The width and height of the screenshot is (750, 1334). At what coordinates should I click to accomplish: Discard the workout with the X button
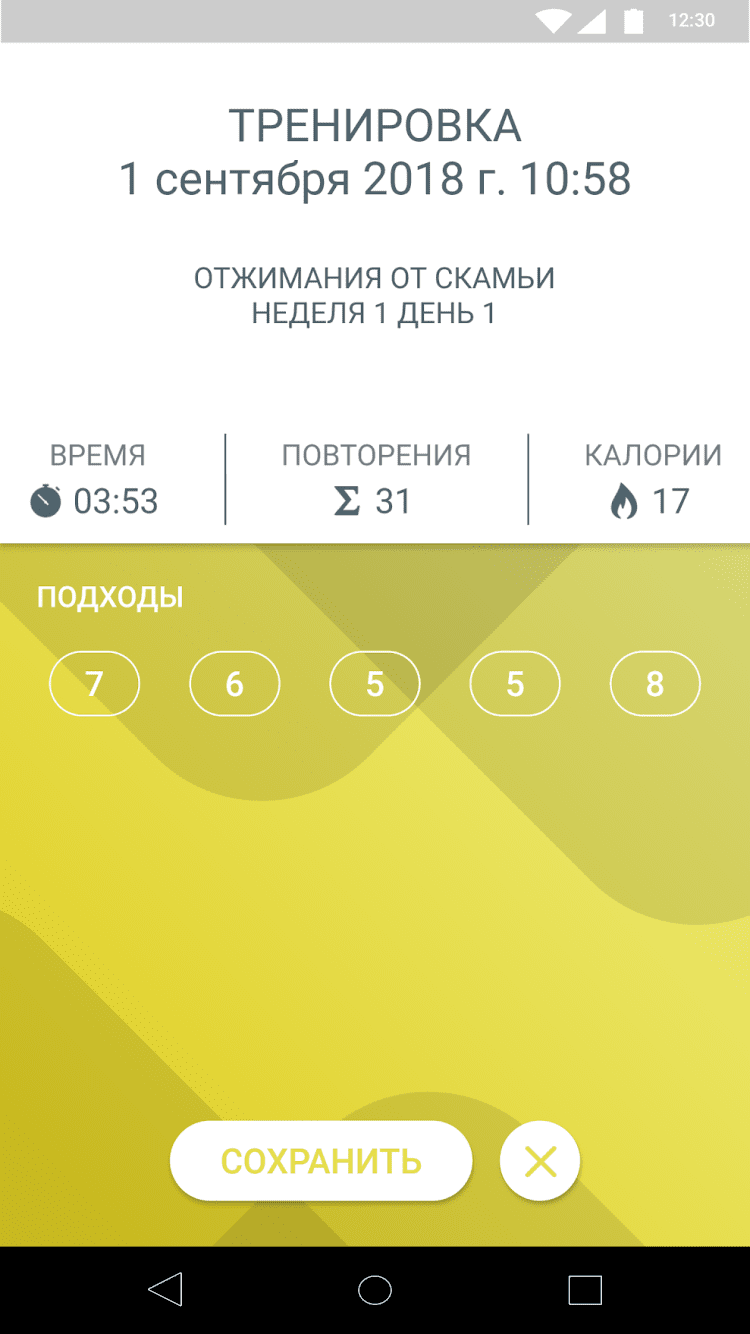[540, 1161]
